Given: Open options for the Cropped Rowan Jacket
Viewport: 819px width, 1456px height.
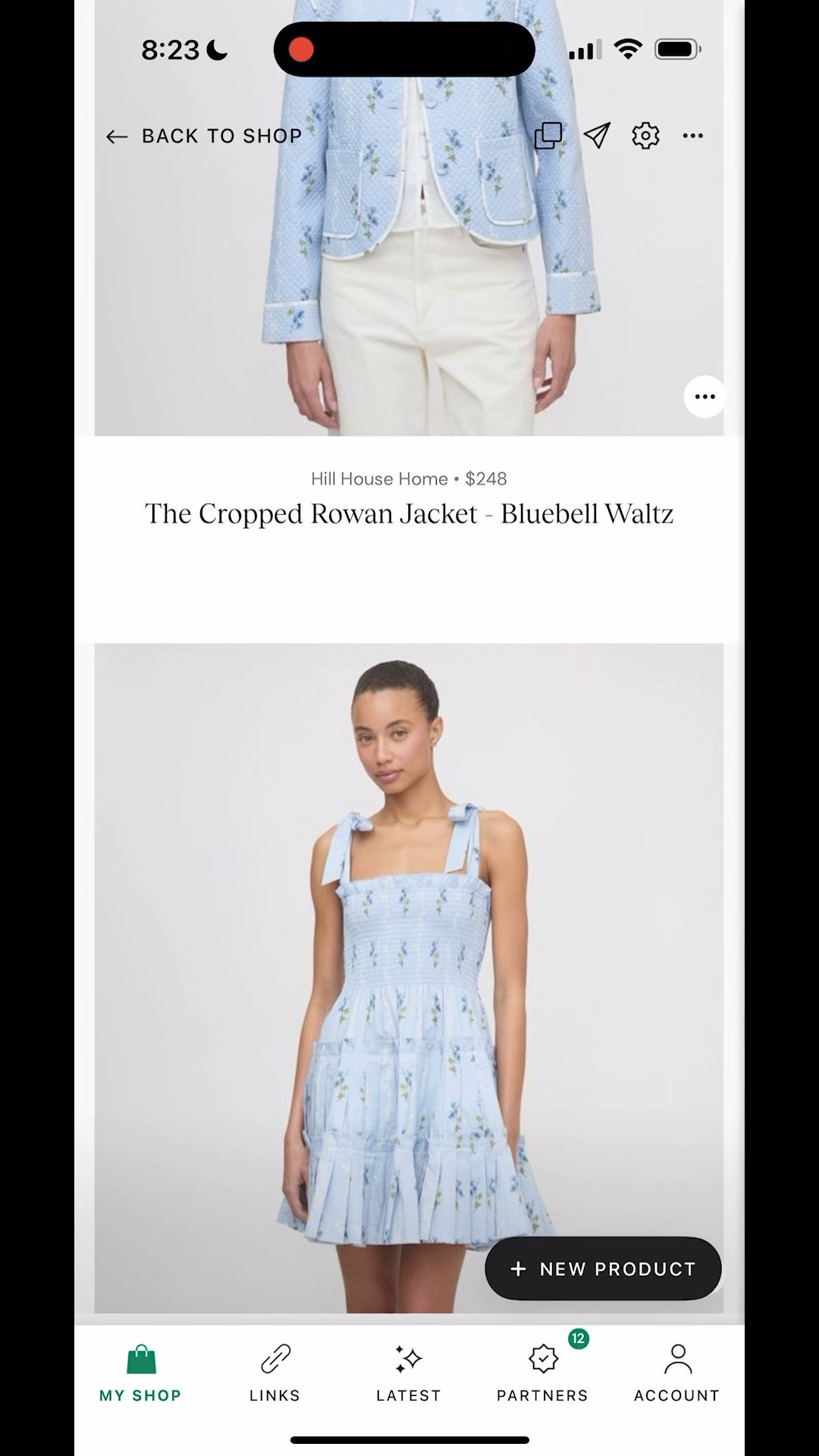Looking at the screenshot, I should coord(704,397).
